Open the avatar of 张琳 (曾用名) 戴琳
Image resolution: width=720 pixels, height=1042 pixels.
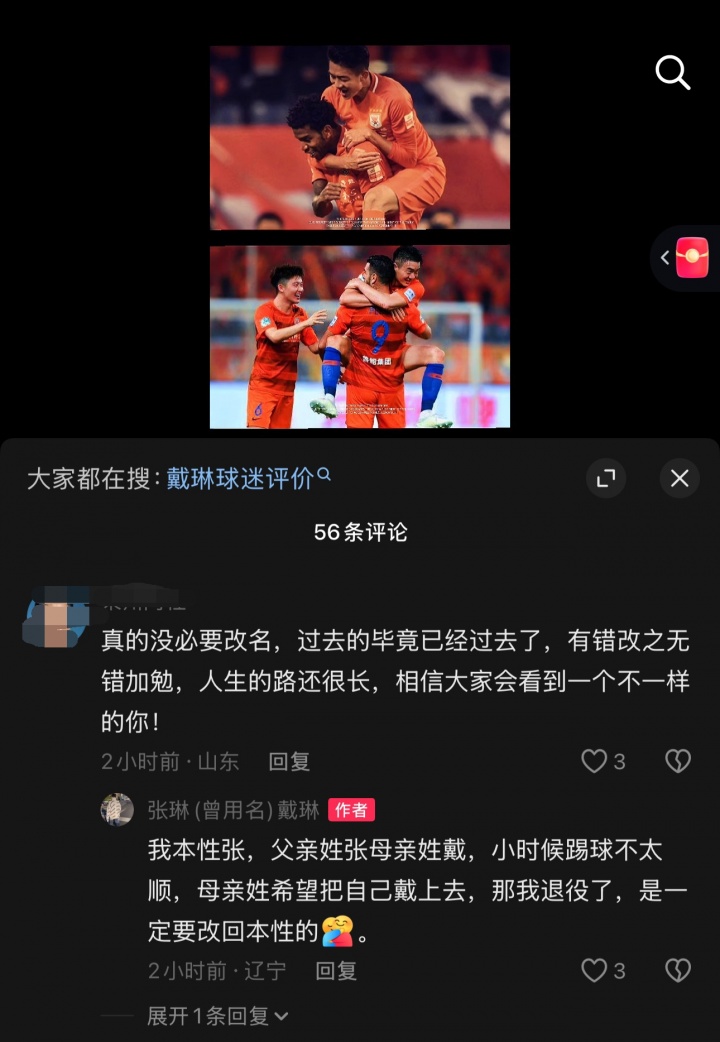[x=118, y=810]
